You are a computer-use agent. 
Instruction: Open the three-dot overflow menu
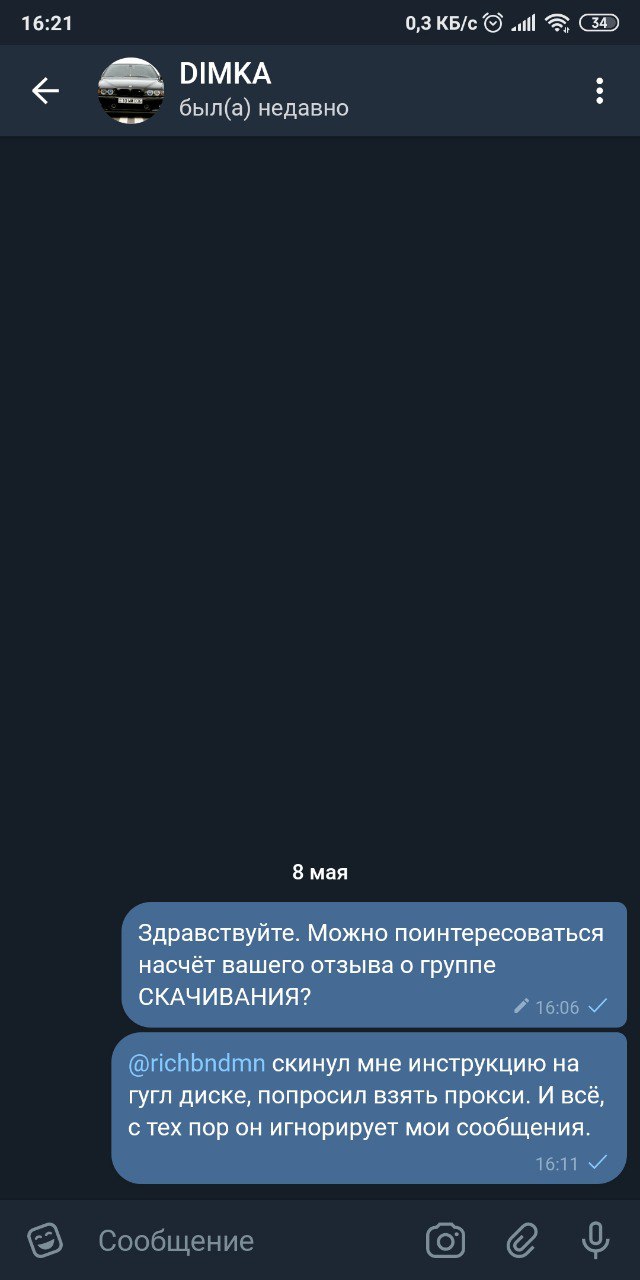point(599,91)
